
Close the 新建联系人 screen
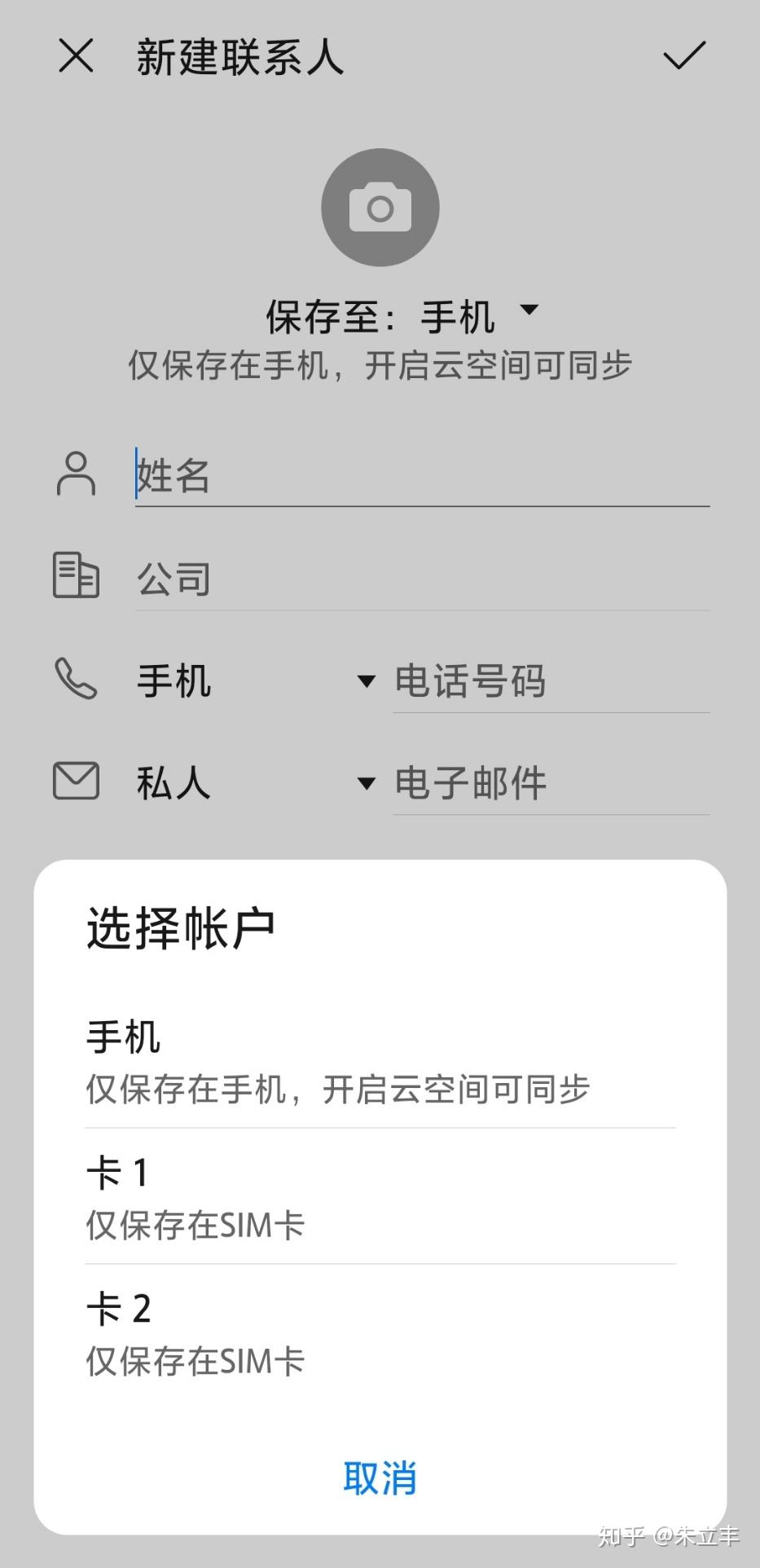[x=76, y=56]
